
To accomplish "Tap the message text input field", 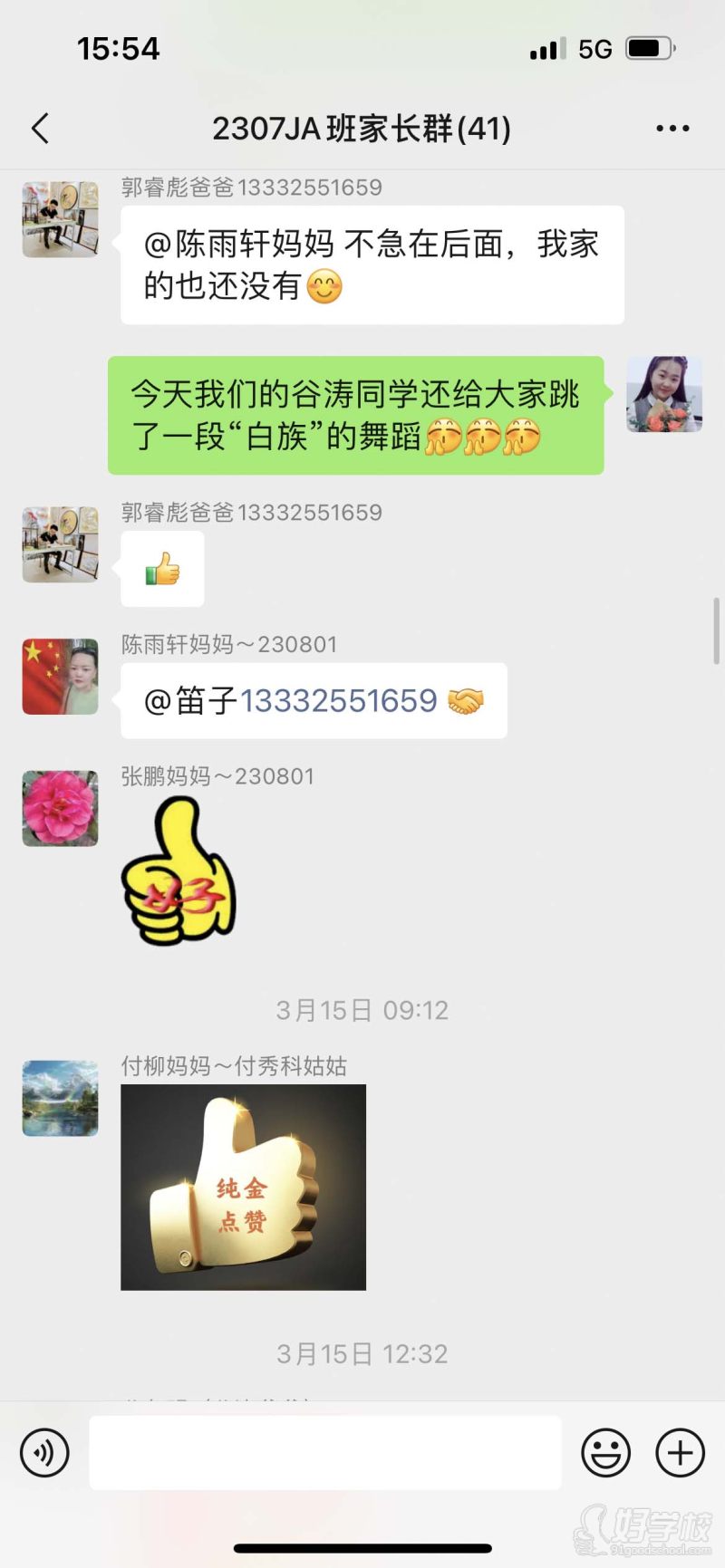I will coord(324,1452).
